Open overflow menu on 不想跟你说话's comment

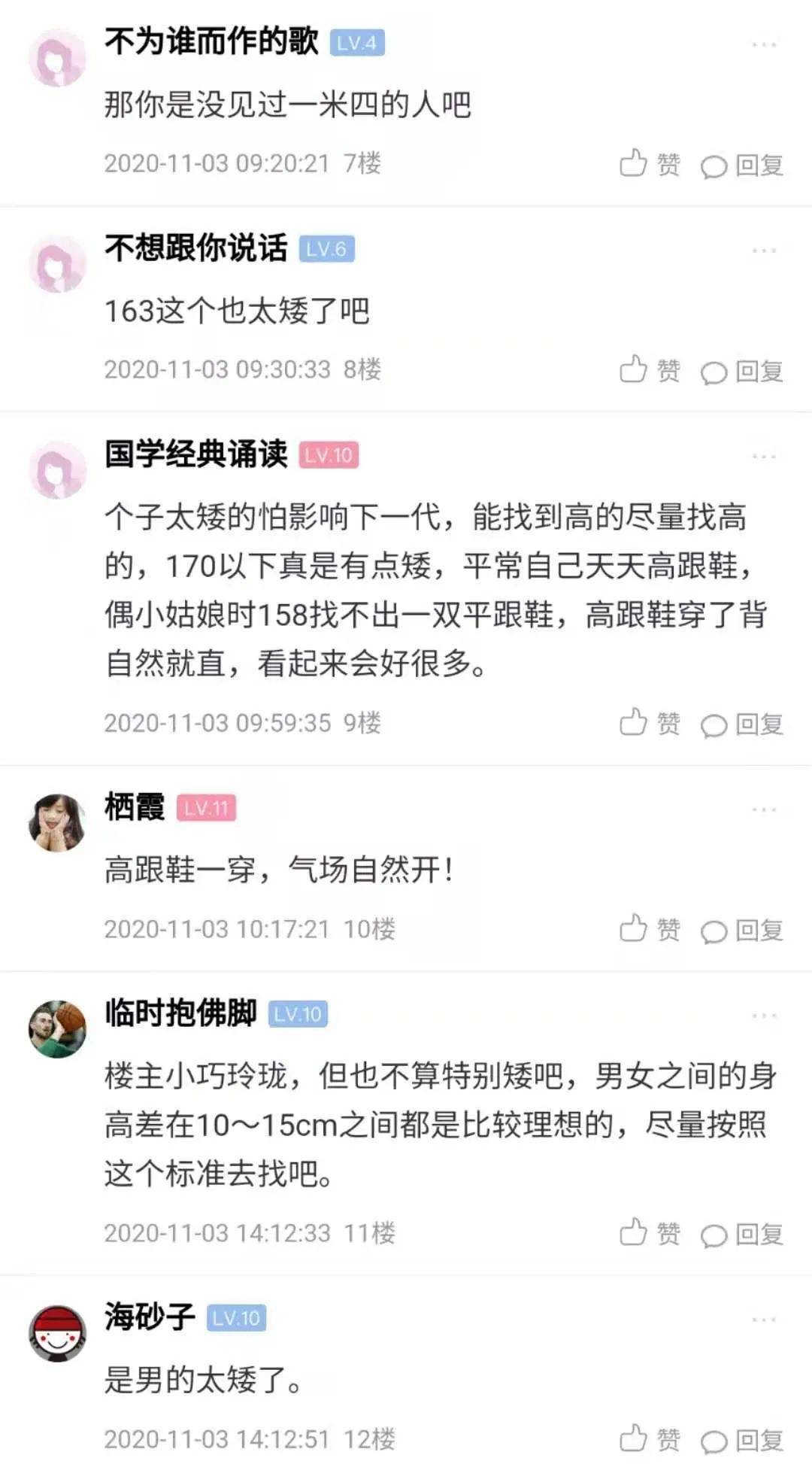click(x=763, y=251)
